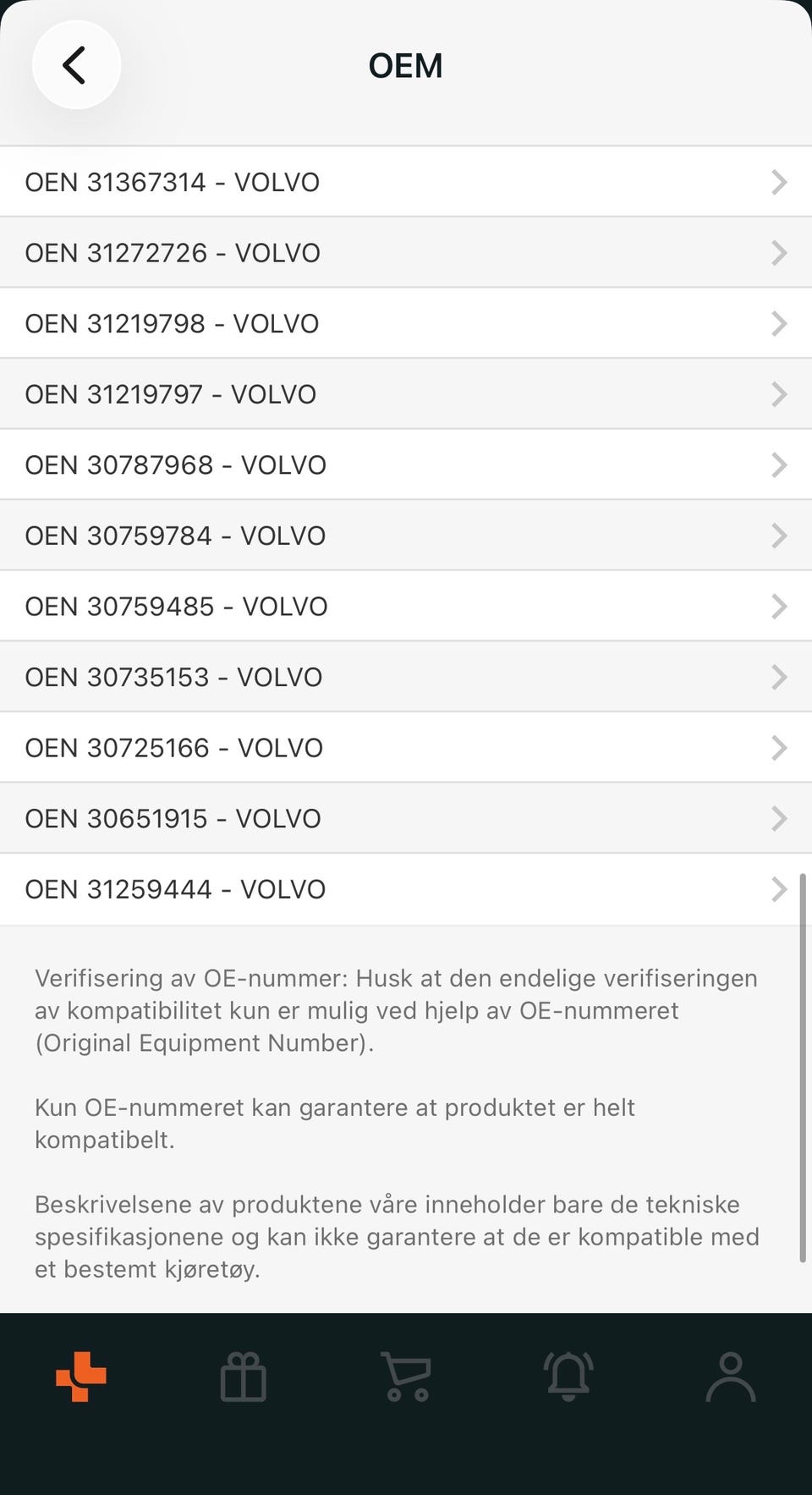812x1495 pixels.
Task: Go back from the OEM screen
Action: (x=76, y=65)
